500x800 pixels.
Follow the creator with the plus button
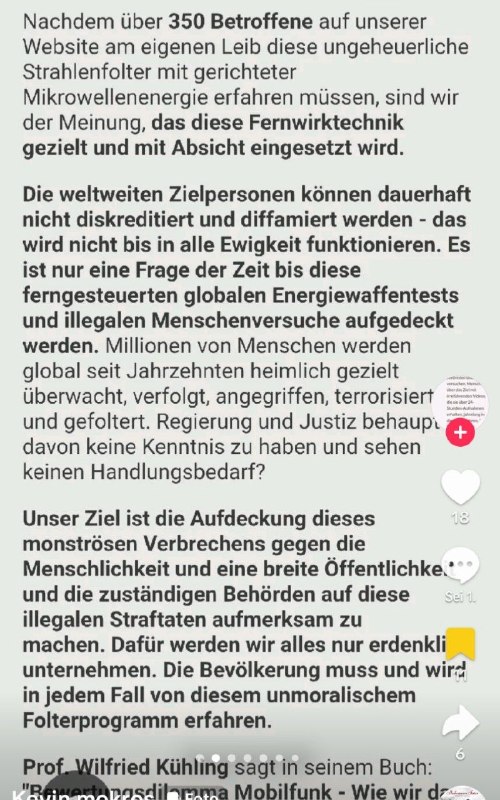coord(460,433)
